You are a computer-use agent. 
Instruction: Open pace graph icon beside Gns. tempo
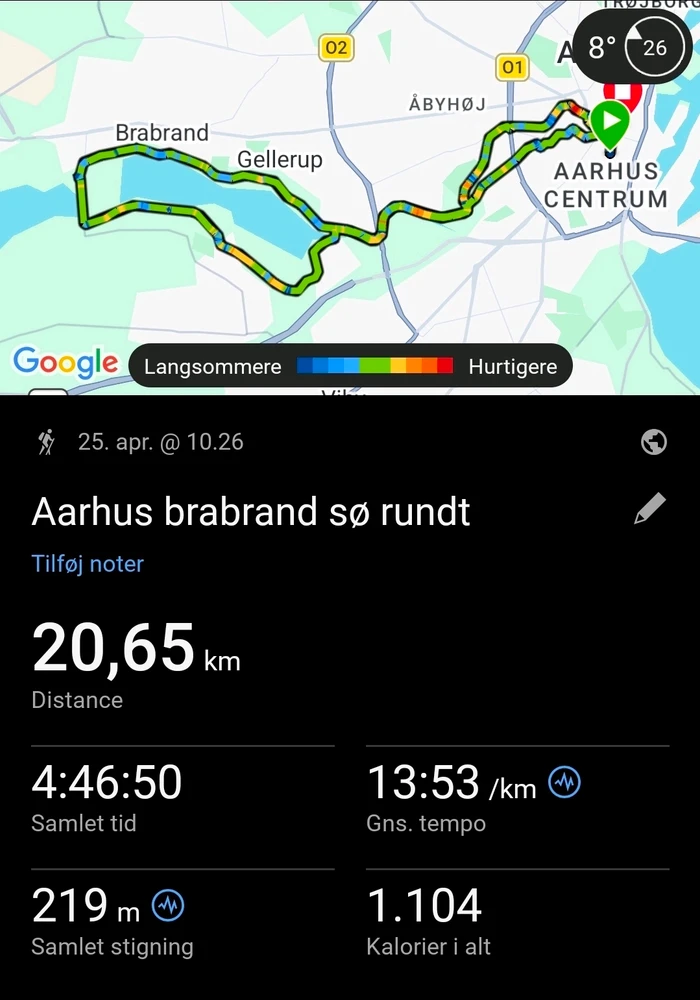tap(565, 782)
